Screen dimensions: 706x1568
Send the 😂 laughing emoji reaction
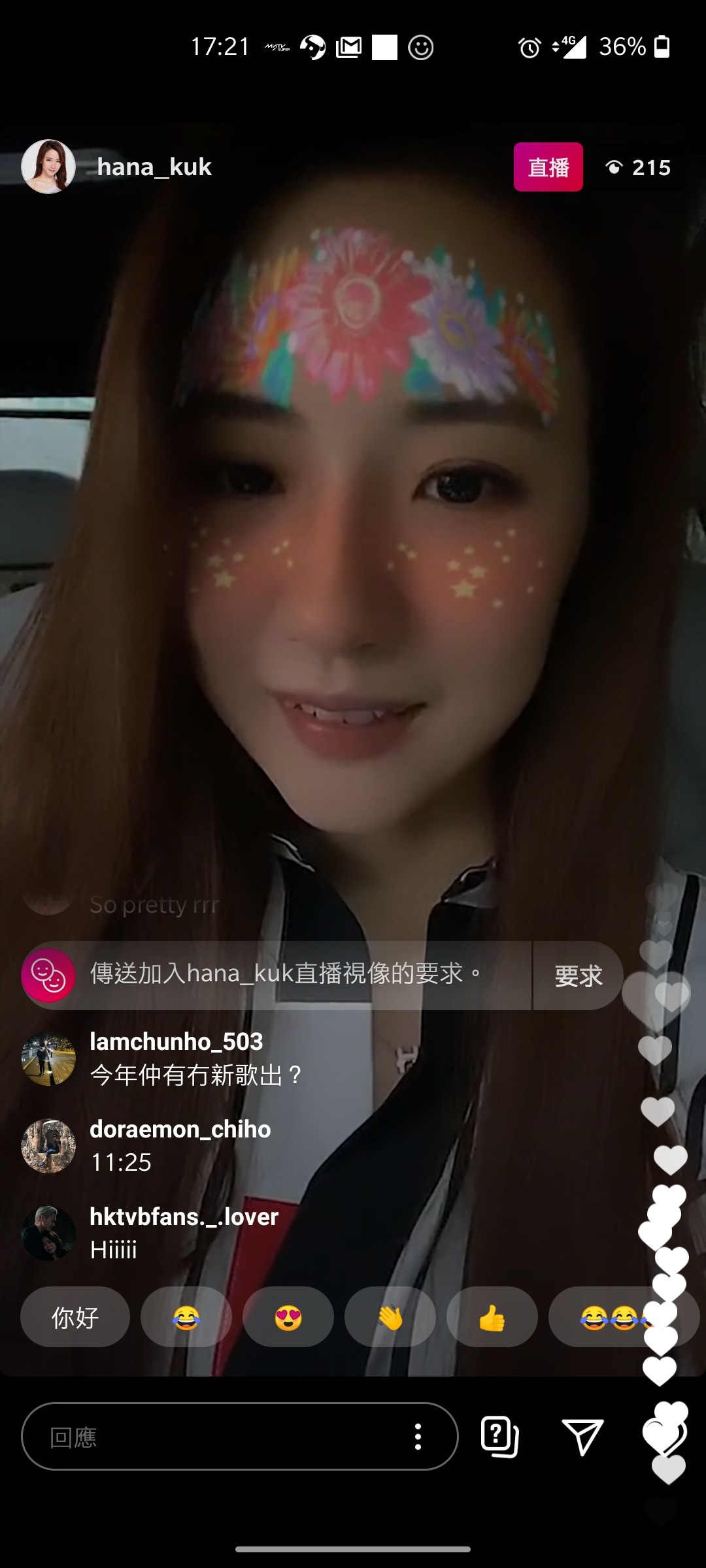(186, 1318)
